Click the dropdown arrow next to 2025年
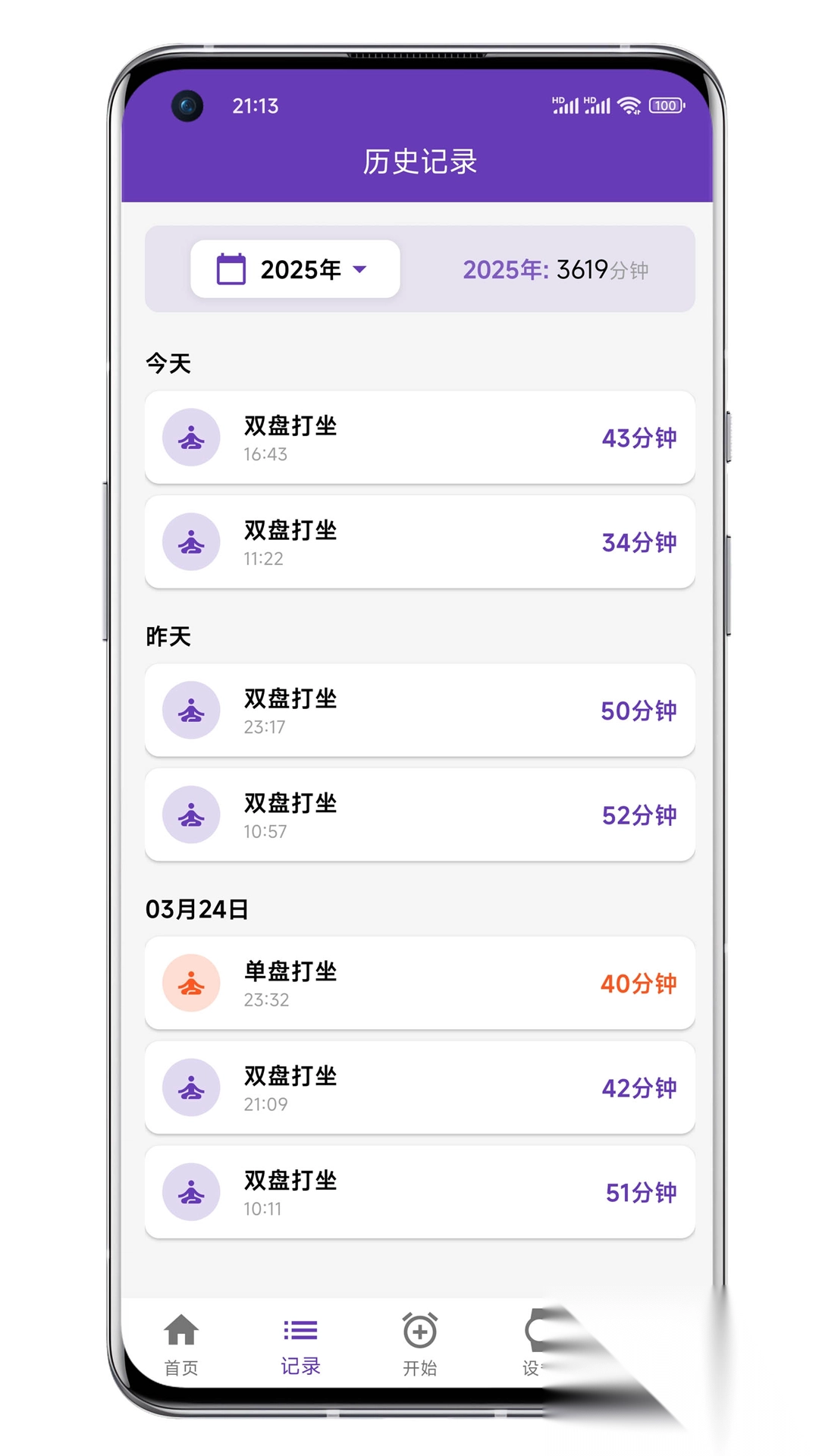819x1456 pixels. pos(360,268)
